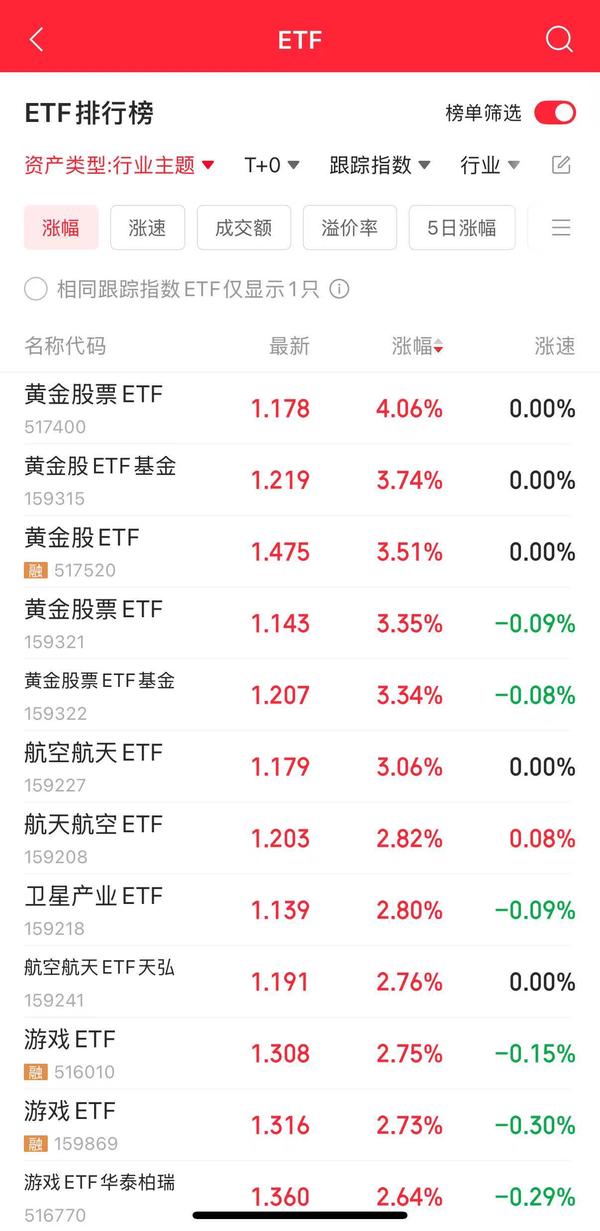This screenshot has width=600, height=1231.
Task: Select the 涨速 ranking chip
Action: tap(147, 228)
